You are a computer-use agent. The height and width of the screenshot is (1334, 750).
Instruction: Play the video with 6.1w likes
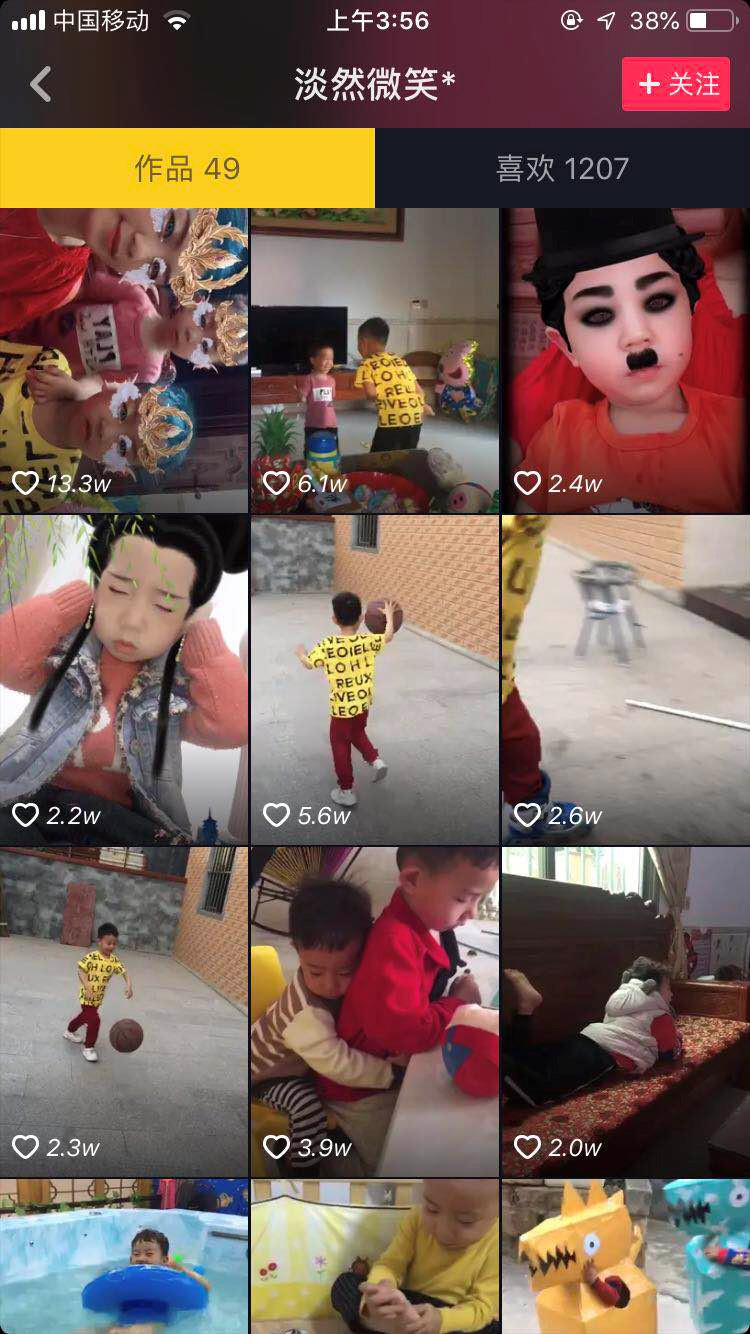pos(375,361)
